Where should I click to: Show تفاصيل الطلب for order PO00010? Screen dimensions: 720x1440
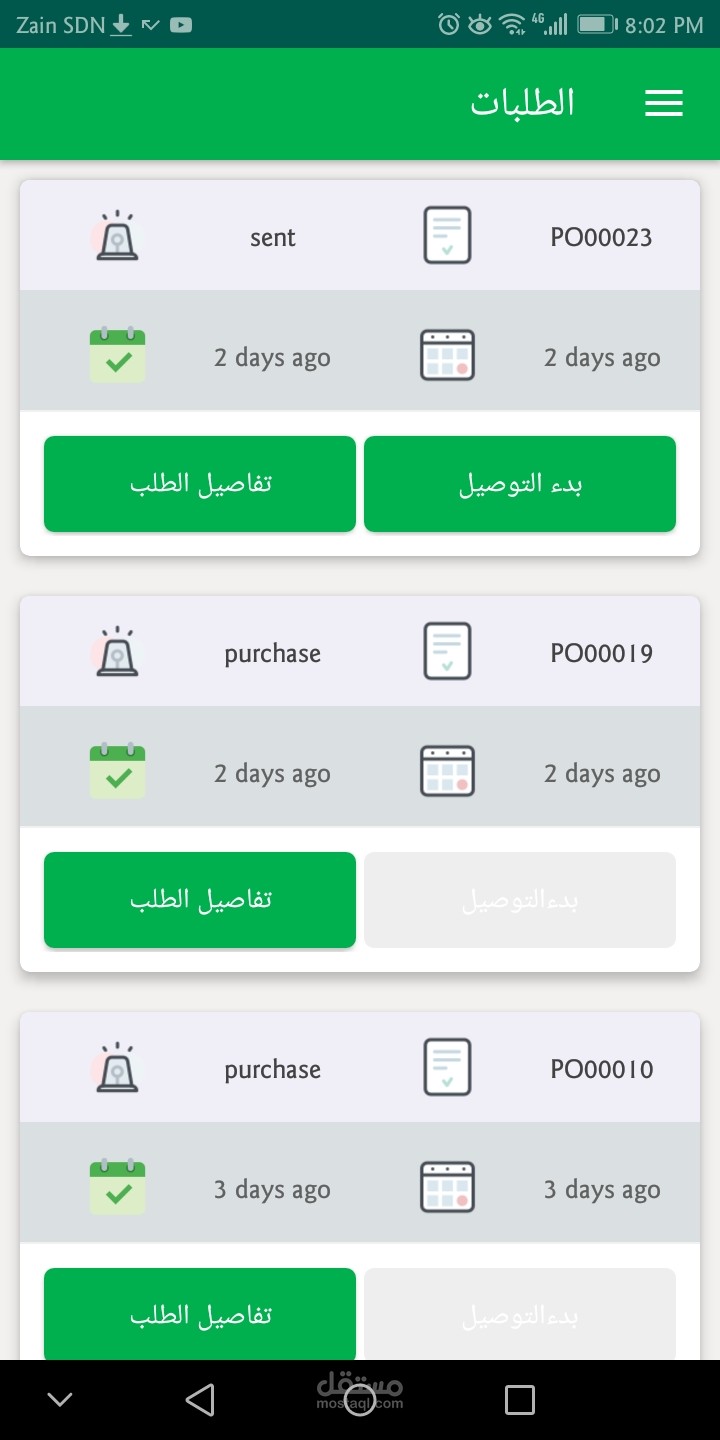tap(200, 1314)
